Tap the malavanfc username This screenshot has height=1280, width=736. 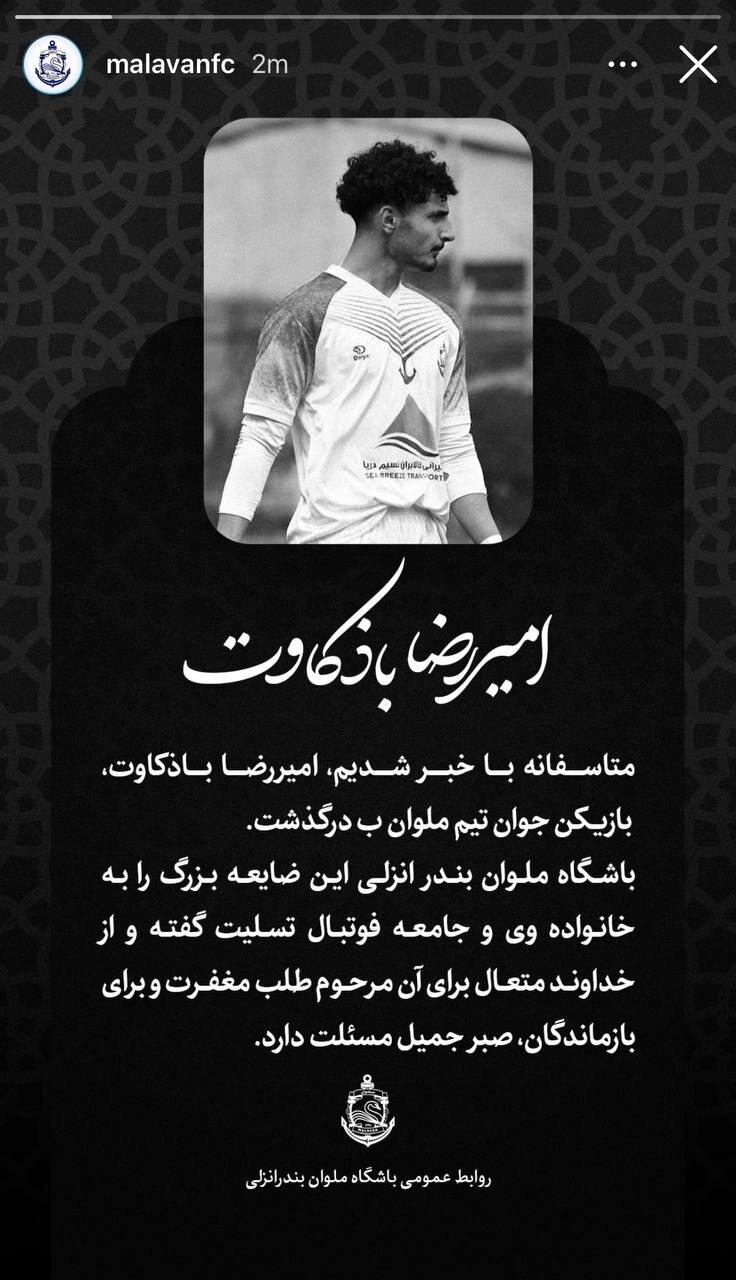click(x=170, y=65)
